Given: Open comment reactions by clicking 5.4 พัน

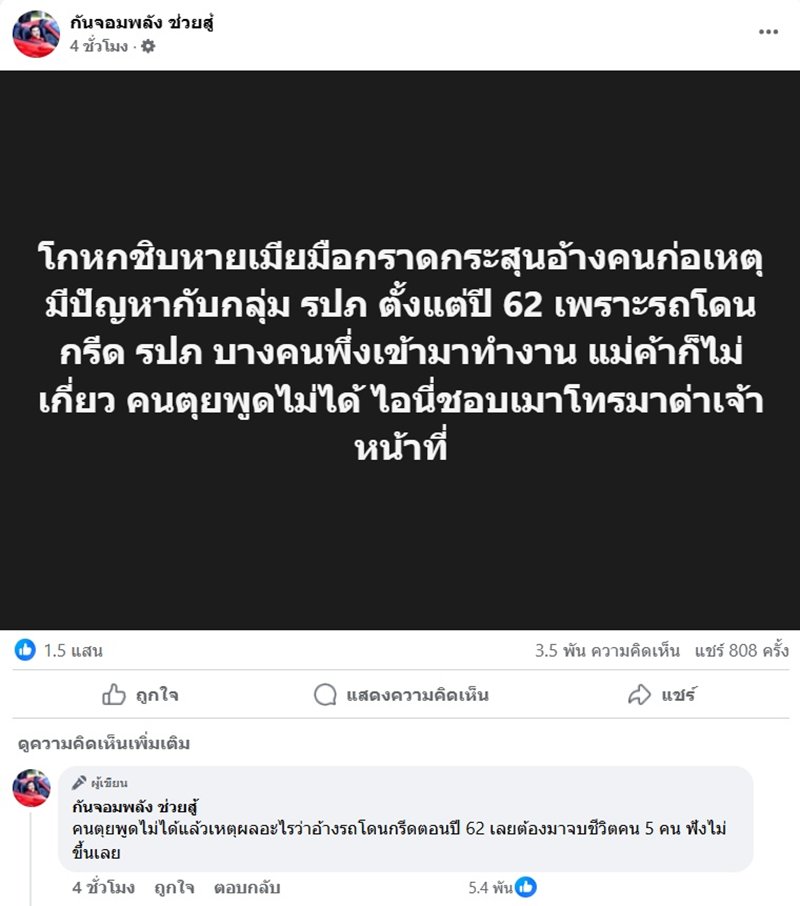Looking at the screenshot, I should tap(488, 889).
